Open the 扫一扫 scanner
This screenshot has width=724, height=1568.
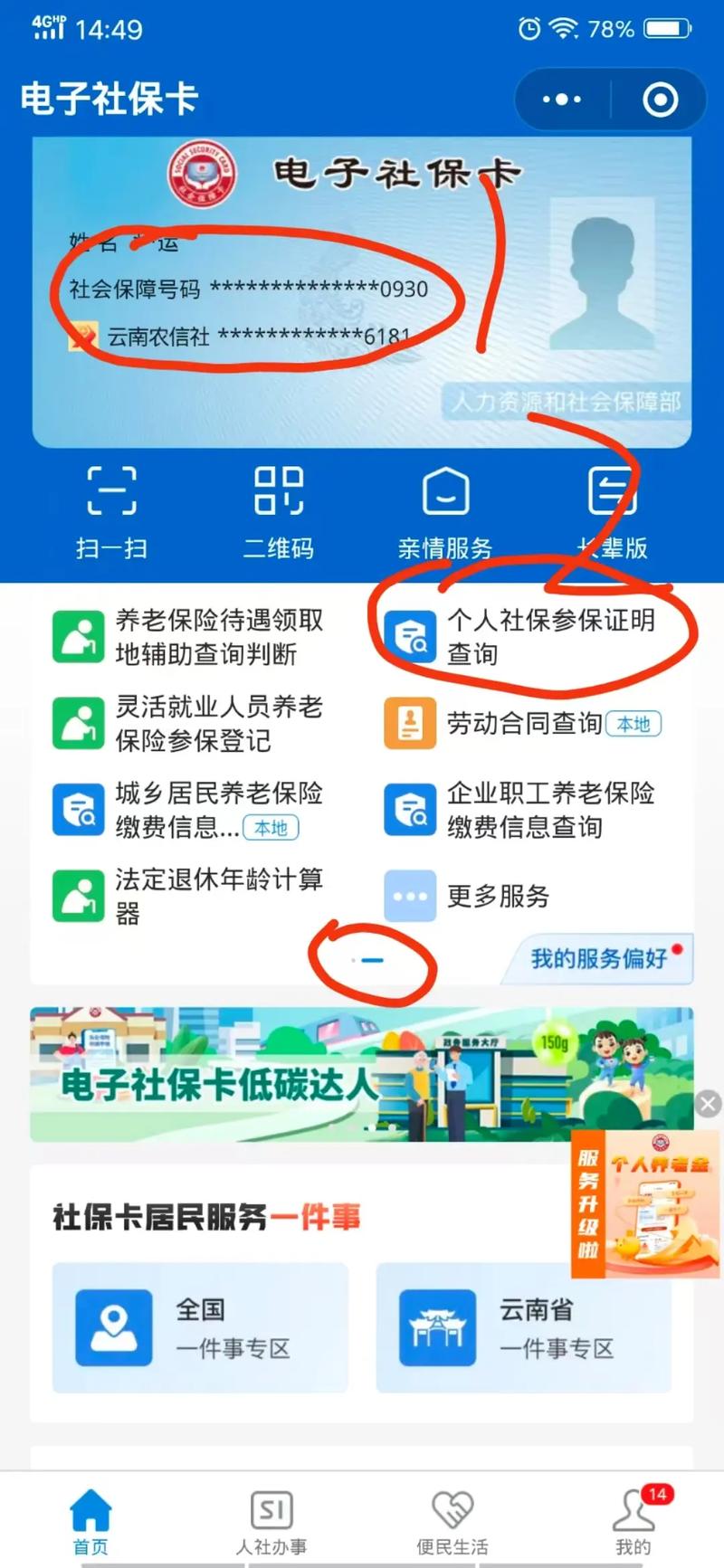(x=111, y=511)
